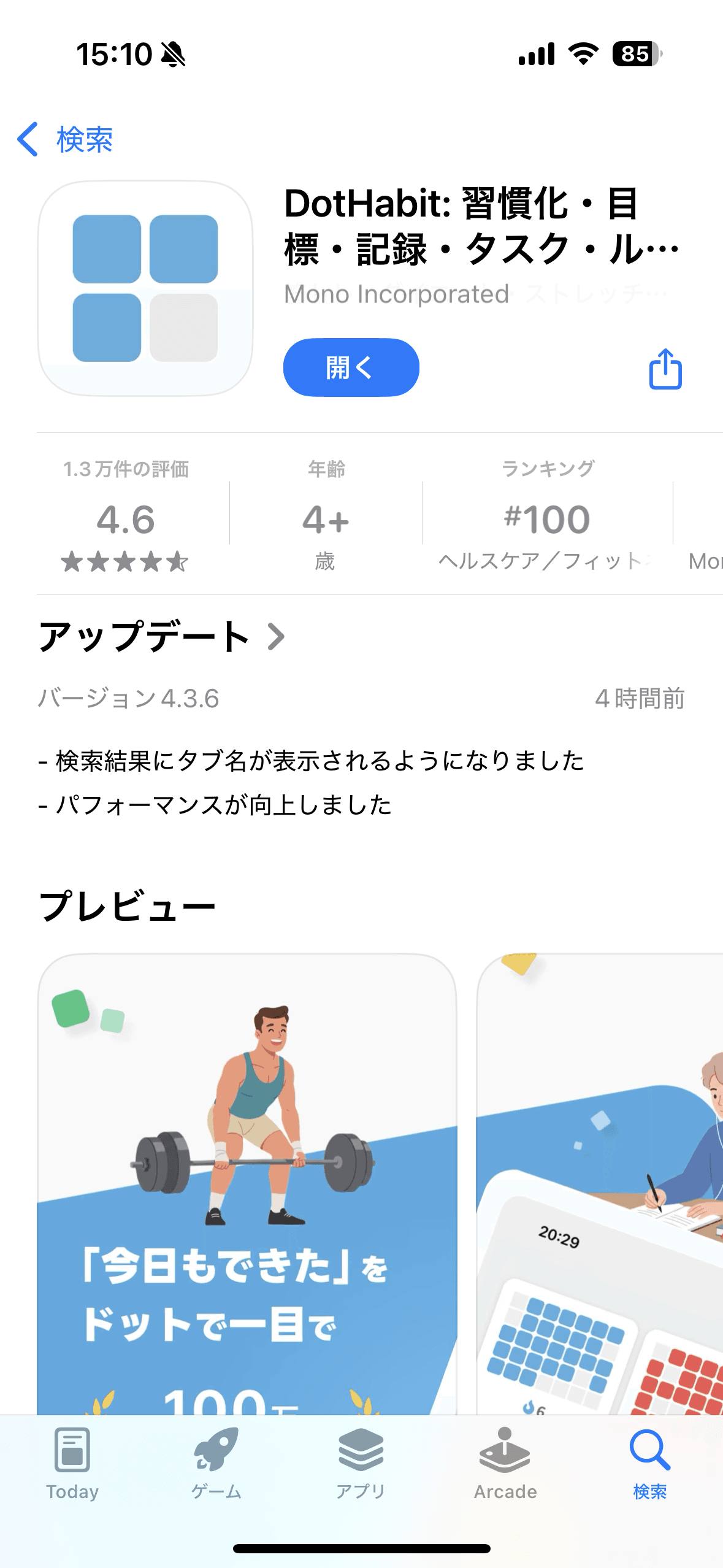This screenshot has height=1568, width=723.
Task: Go back to 検索 results
Action: pos(65,139)
